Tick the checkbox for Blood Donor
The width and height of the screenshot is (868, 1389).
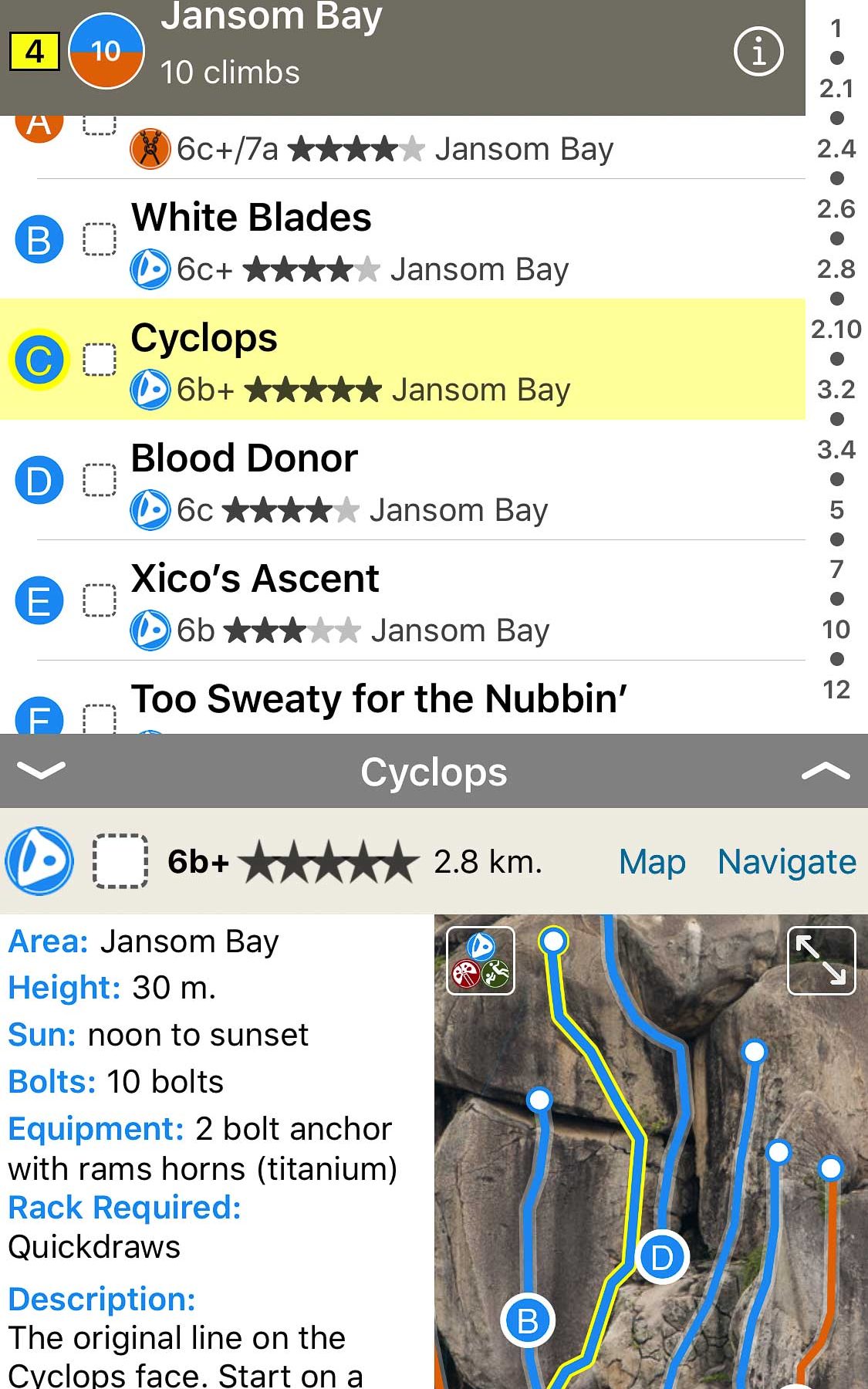pyautogui.click(x=100, y=480)
